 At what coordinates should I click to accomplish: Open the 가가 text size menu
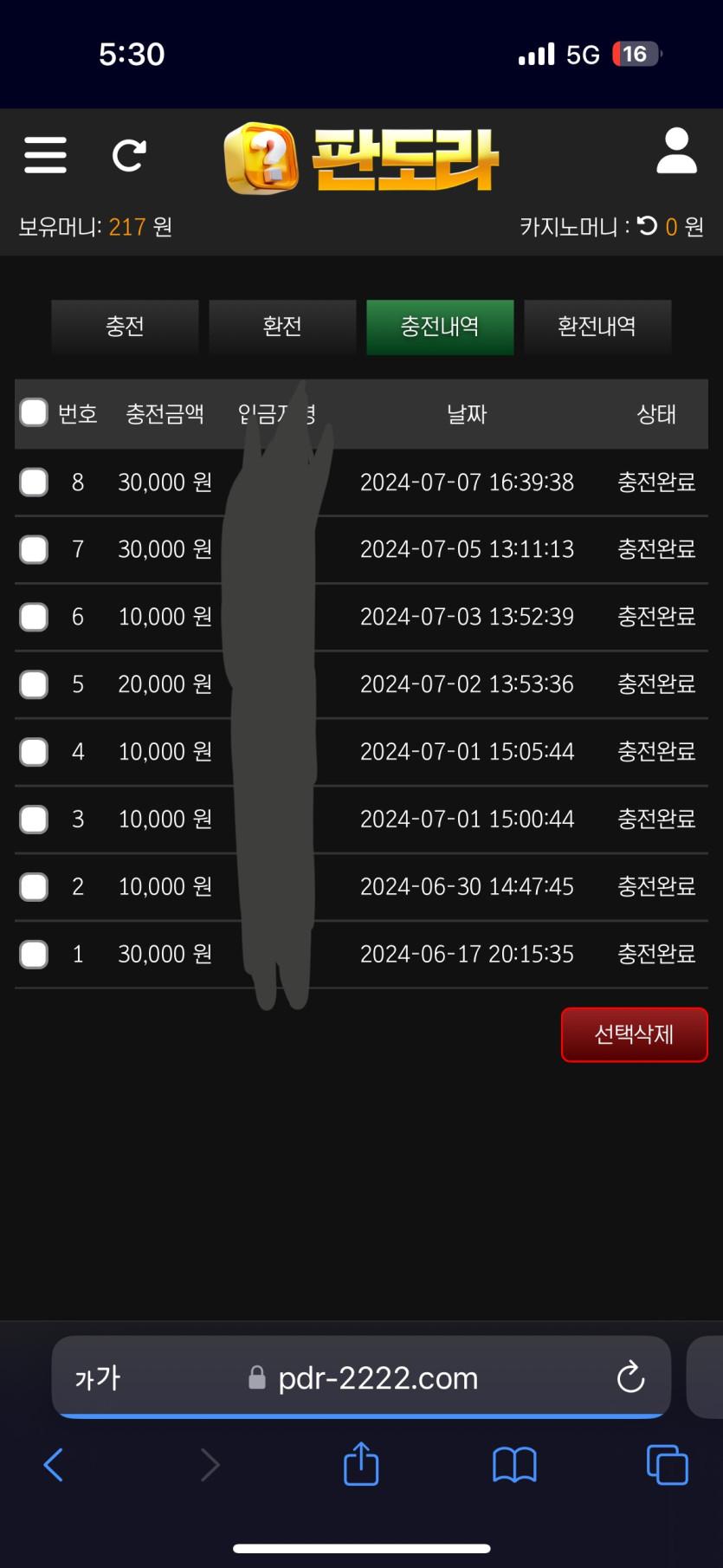click(98, 1377)
